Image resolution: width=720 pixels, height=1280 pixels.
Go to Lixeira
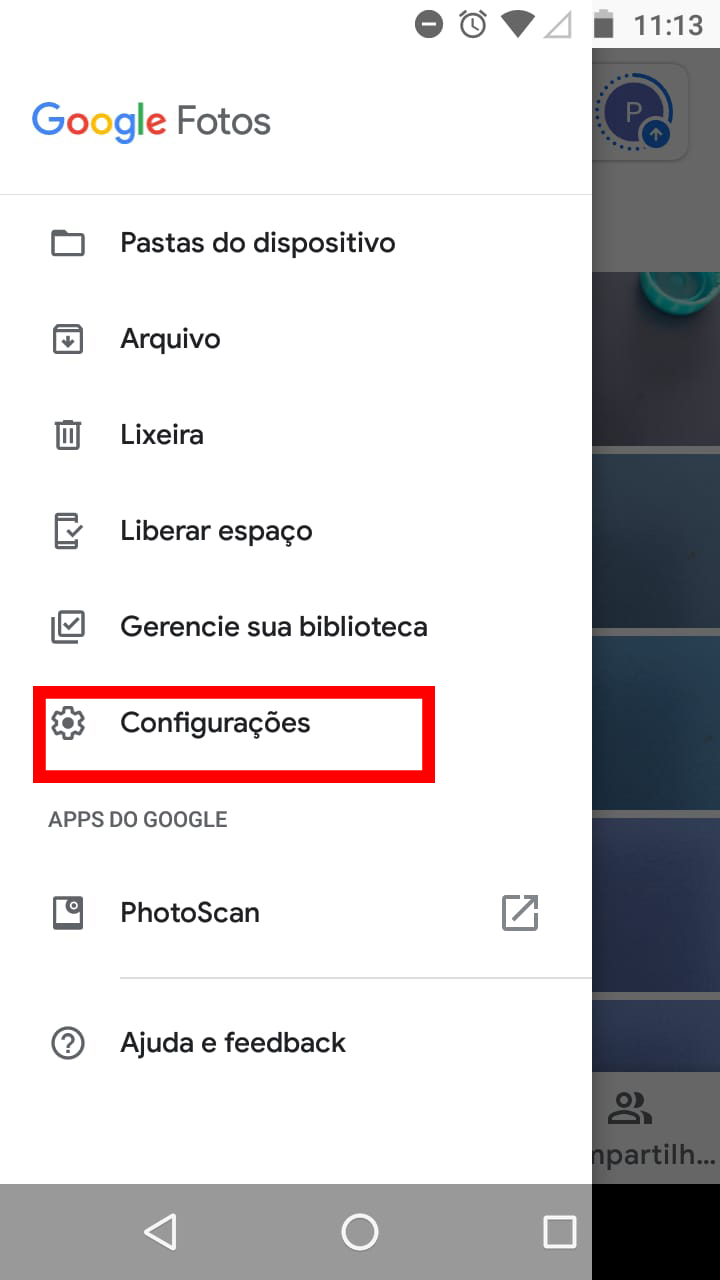(x=296, y=435)
